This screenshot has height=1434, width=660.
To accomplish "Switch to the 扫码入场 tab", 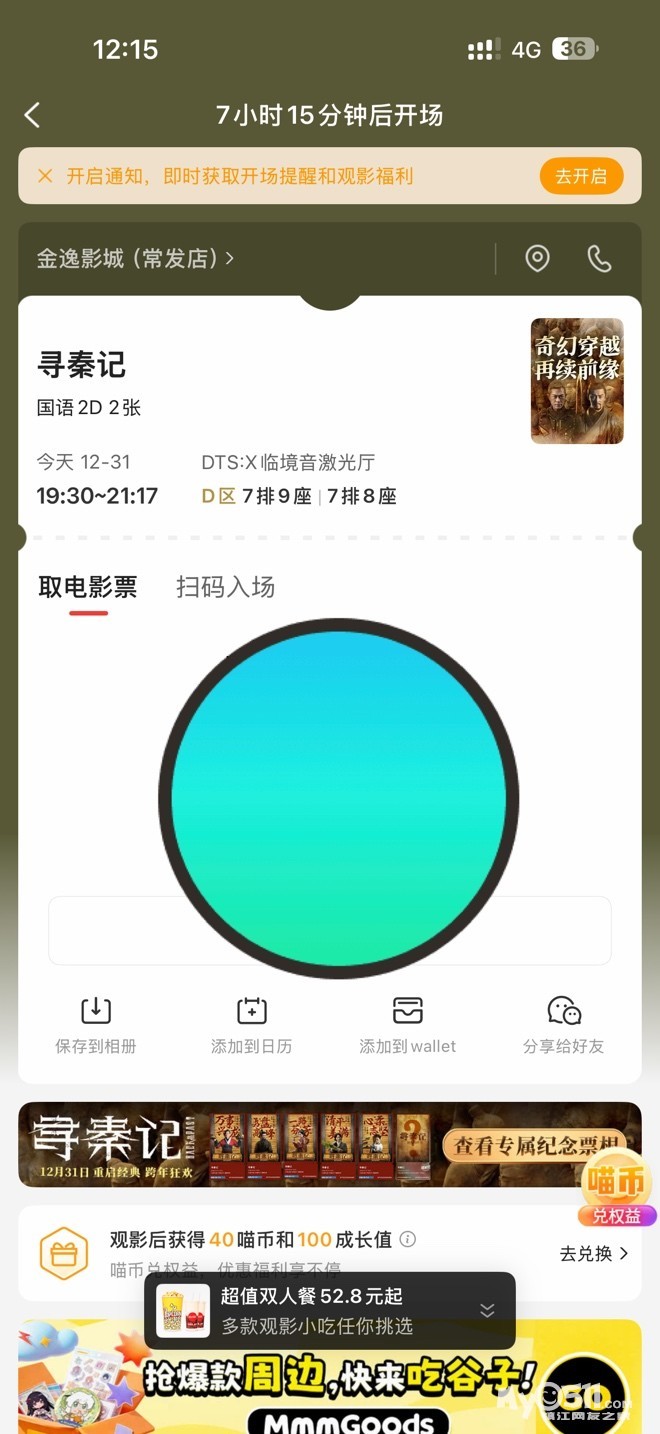I will point(225,587).
